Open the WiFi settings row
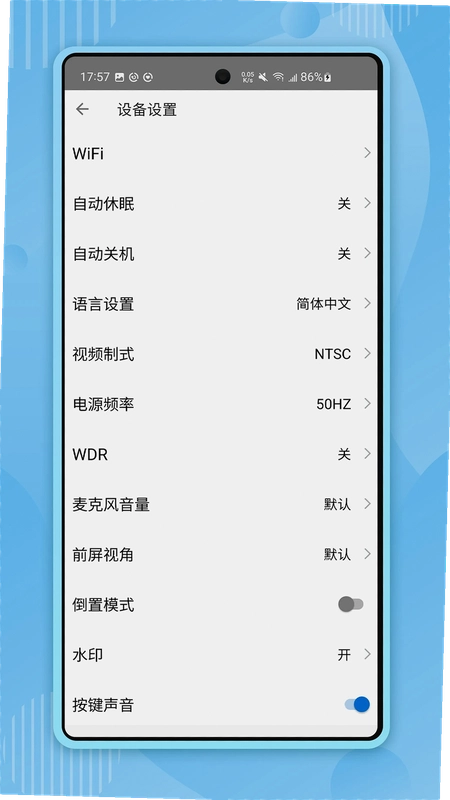Image resolution: width=450 pixels, height=800 pixels. point(221,153)
